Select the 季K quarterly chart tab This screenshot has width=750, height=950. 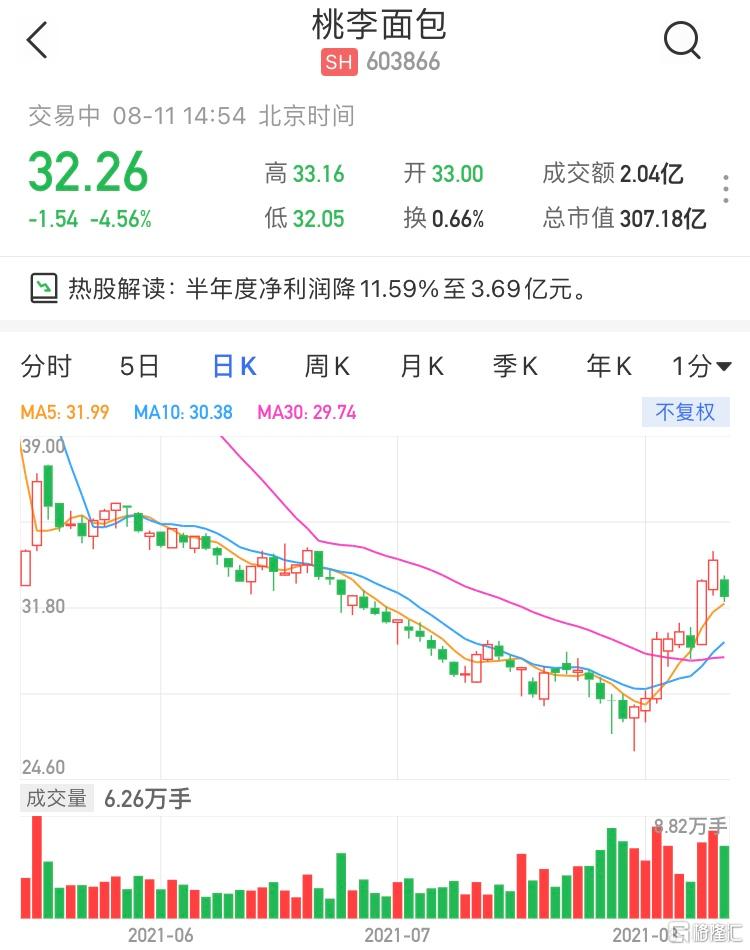[x=514, y=366]
